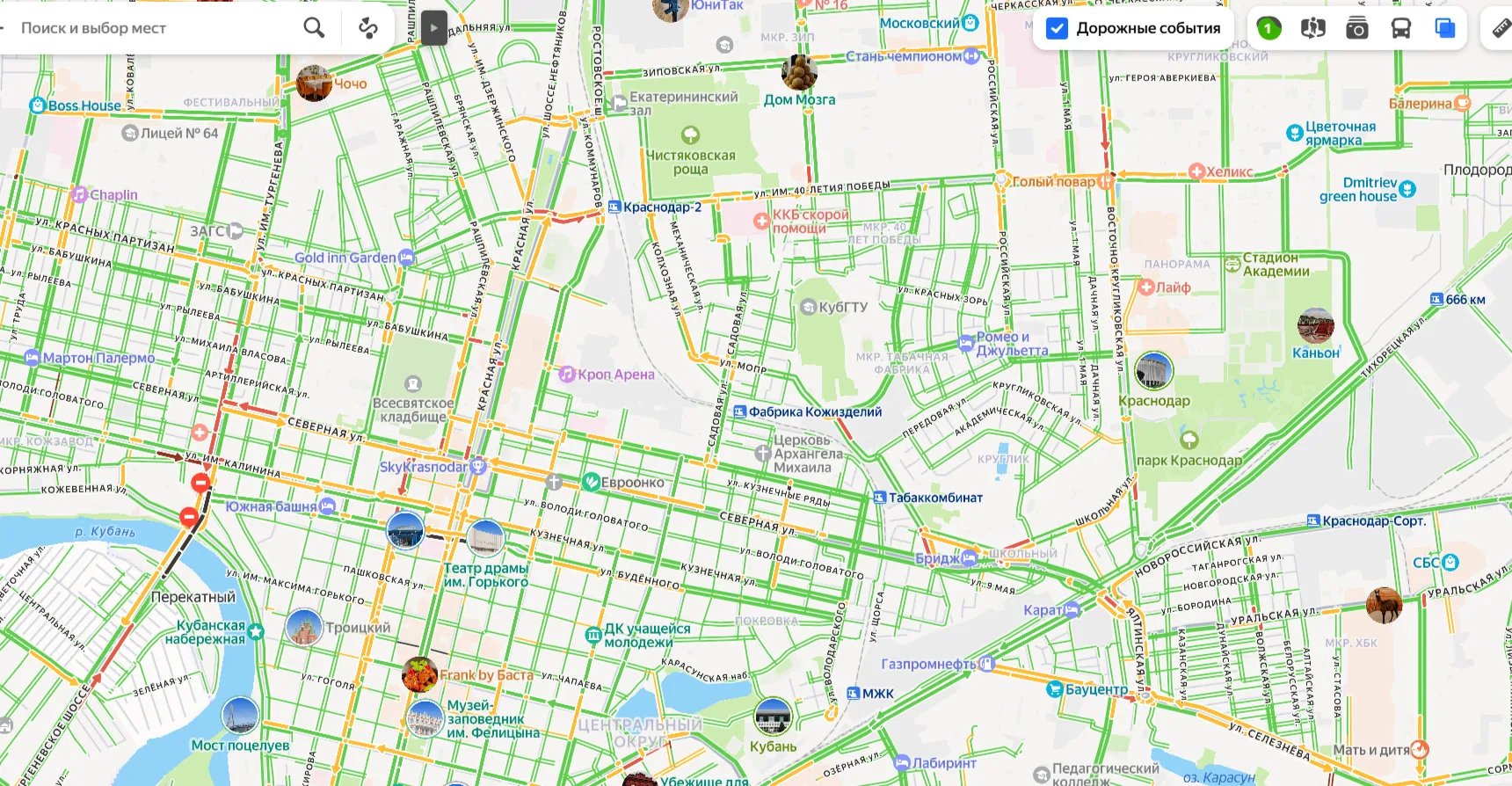Enable the public transport bus layer
This screenshot has width=1512, height=786.
tap(1401, 28)
